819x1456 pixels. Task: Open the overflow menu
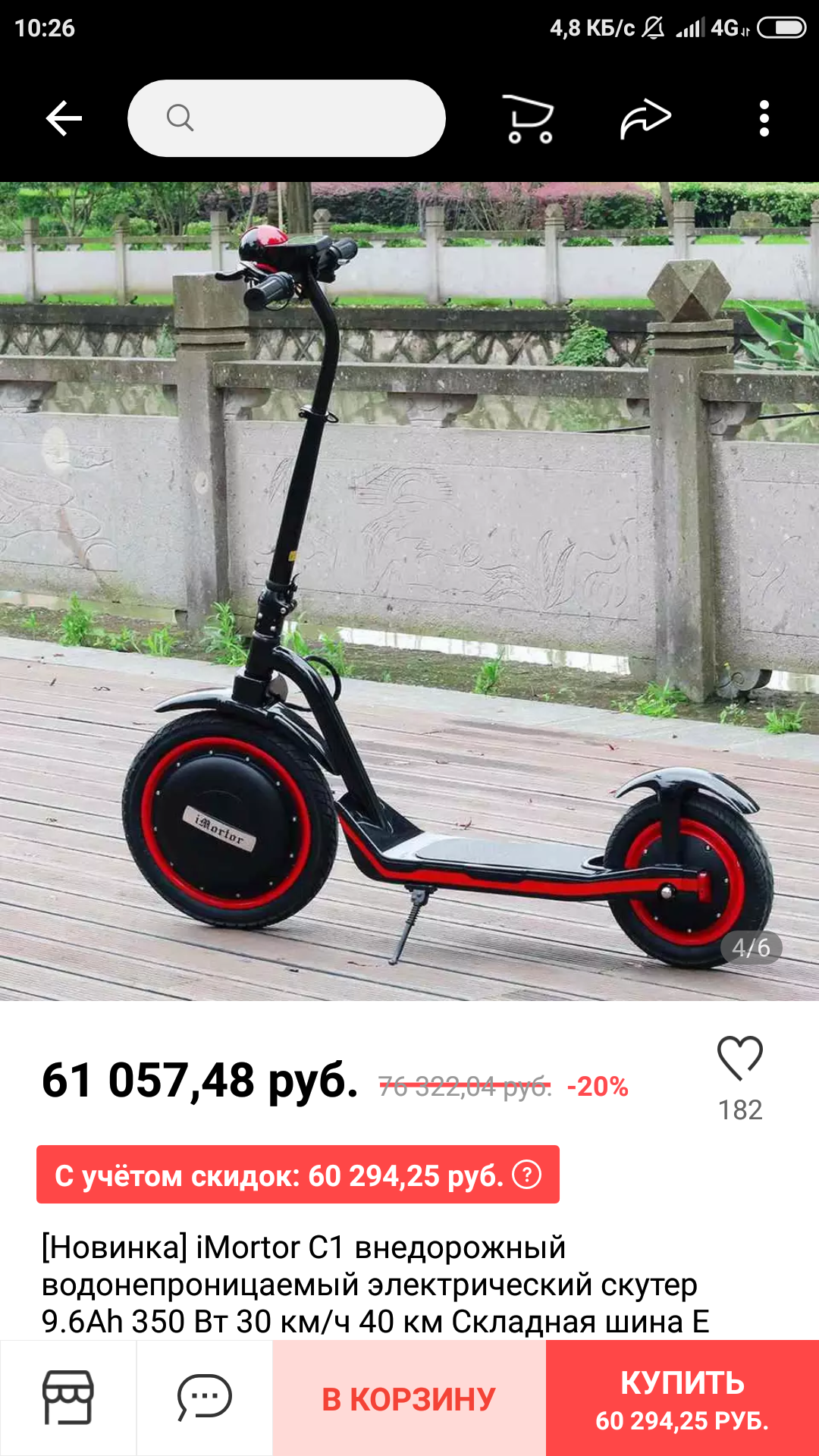point(764,118)
